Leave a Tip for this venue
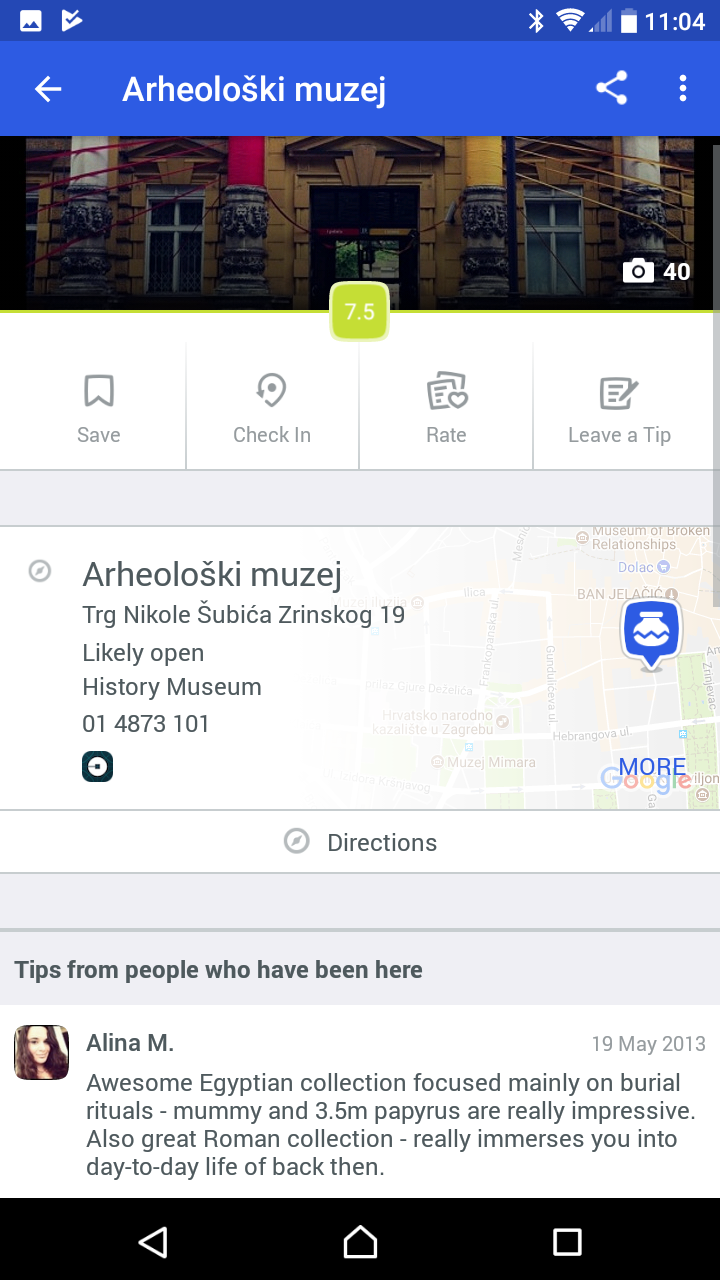The height and width of the screenshot is (1280, 720). click(x=619, y=408)
